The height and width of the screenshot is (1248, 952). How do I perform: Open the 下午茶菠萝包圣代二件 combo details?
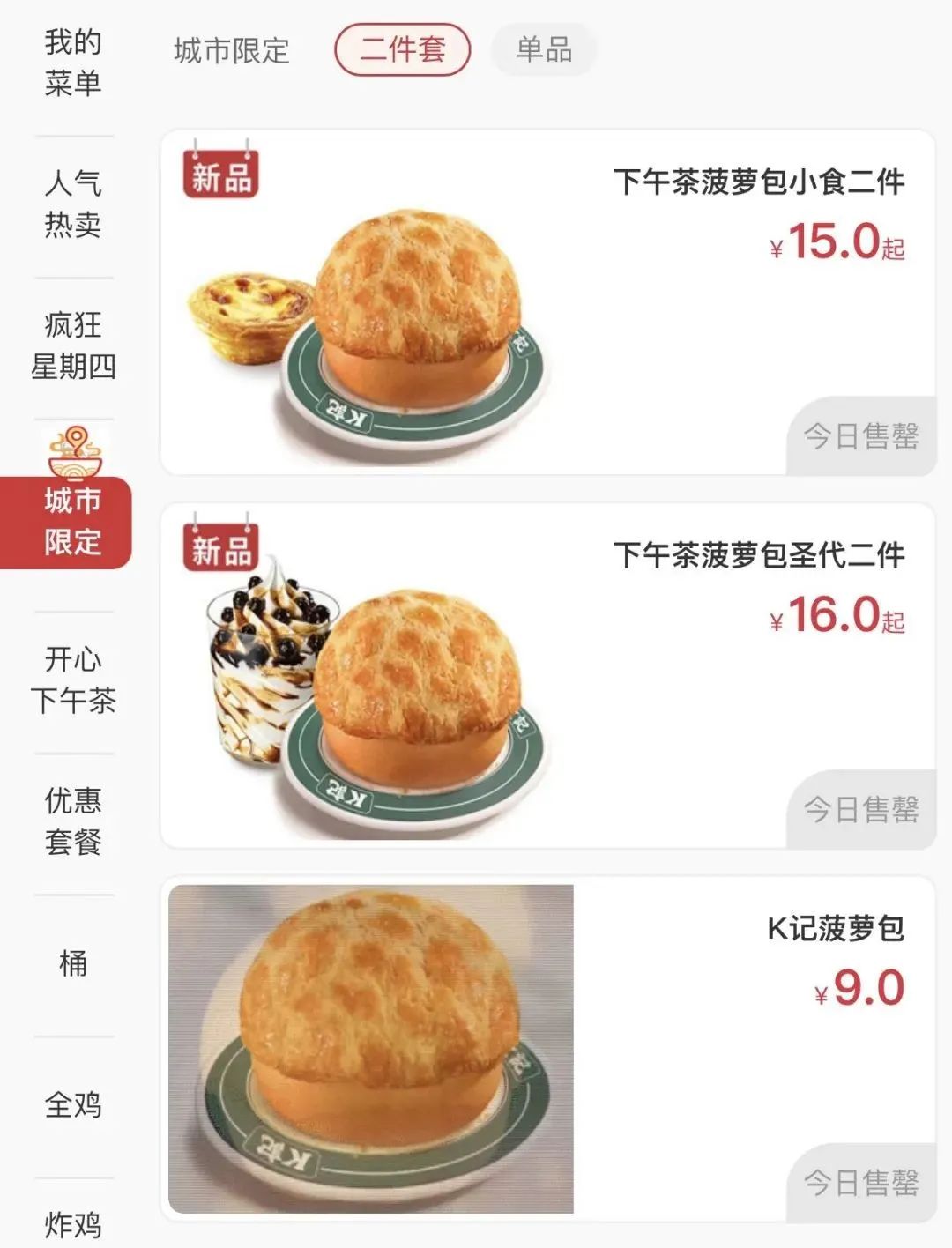pos(542,670)
